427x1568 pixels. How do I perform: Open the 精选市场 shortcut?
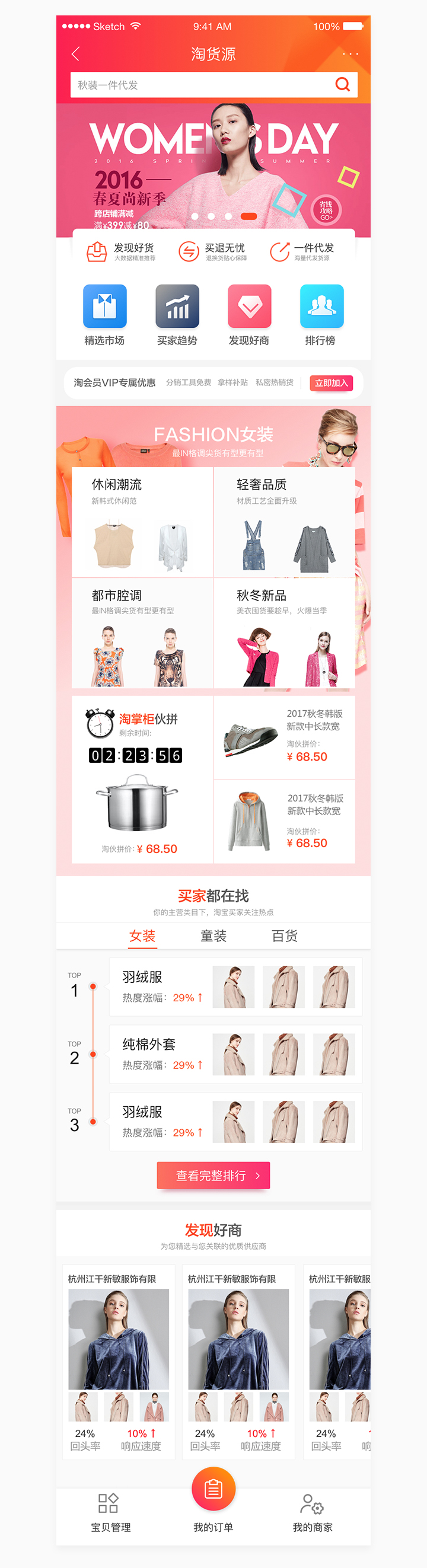coord(105,315)
